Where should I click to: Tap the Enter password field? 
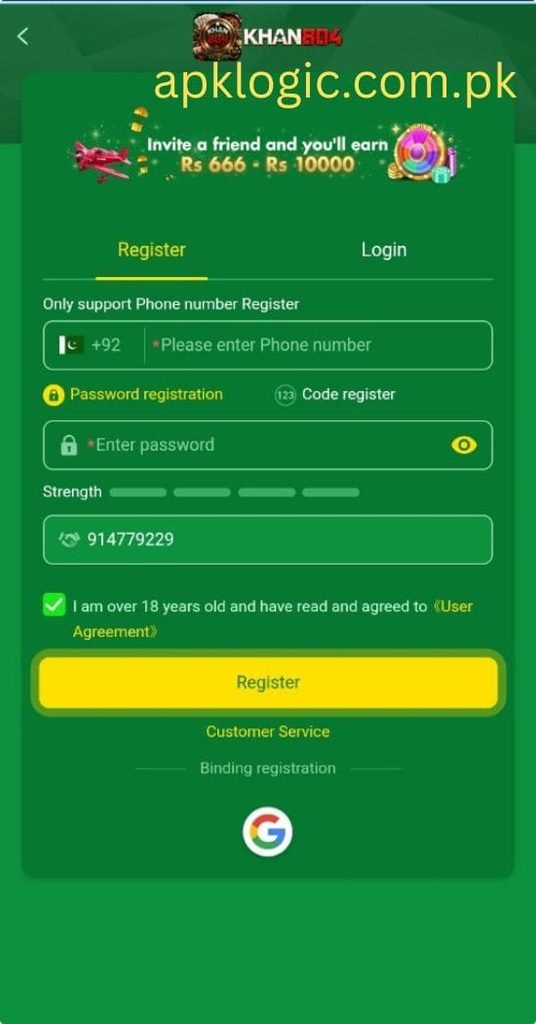[x=268, y=445]
